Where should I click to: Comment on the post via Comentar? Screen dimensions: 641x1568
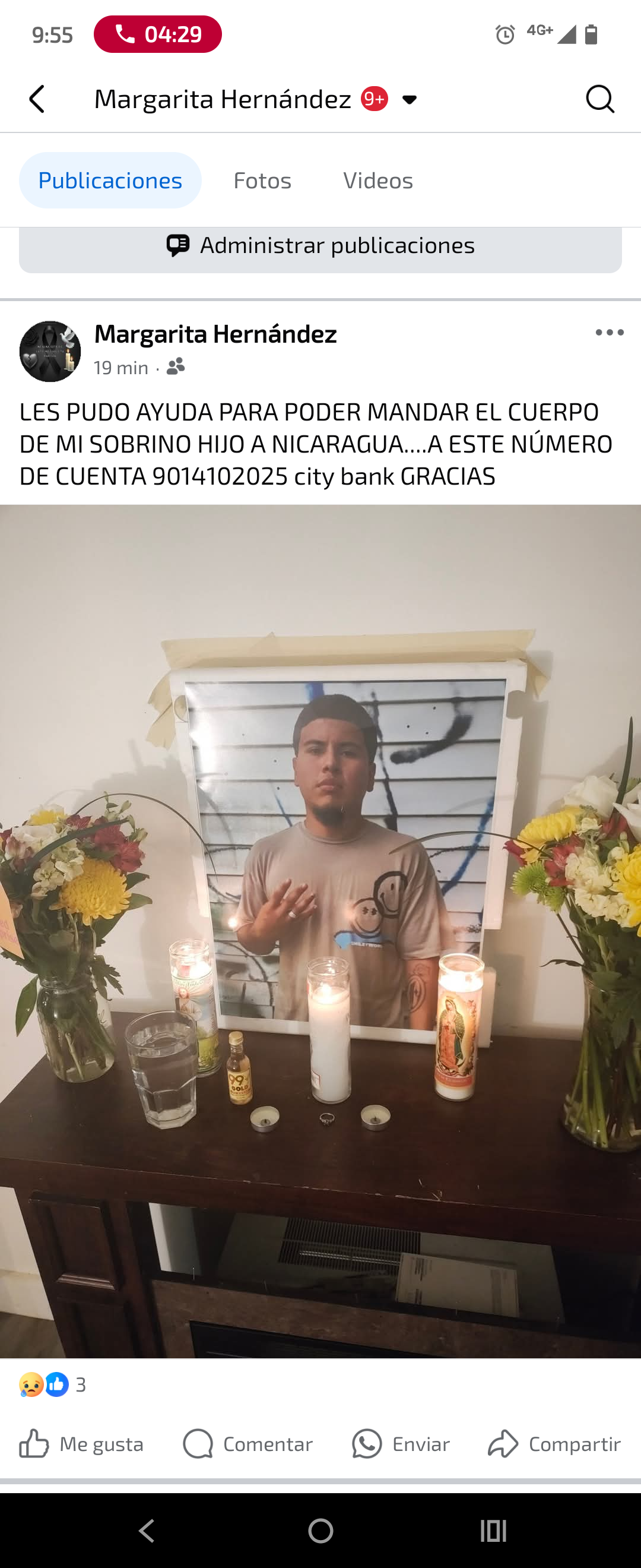[247, 1444]
